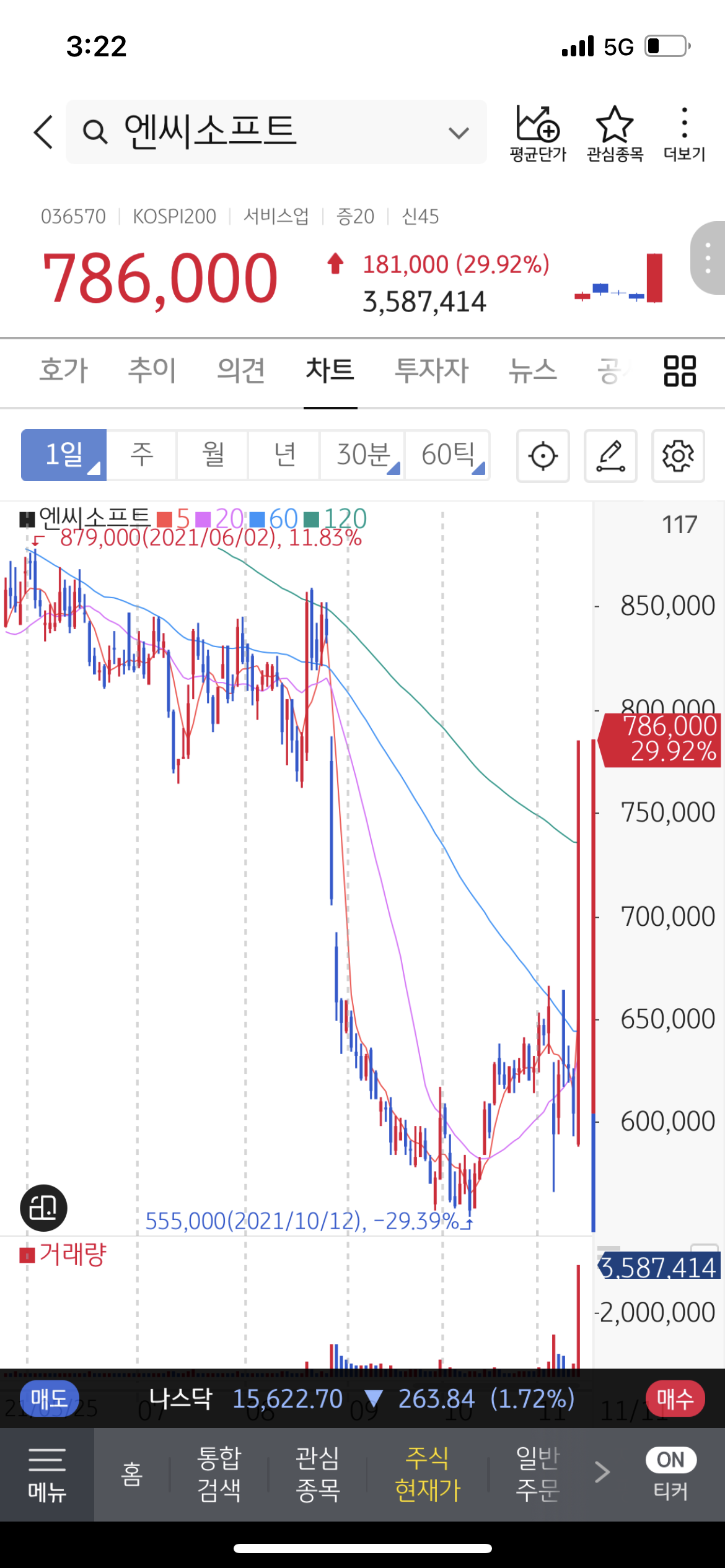Tap the 매도 sell button
Viewport: 725px width, 1568px height.
tap(50, 1398)
